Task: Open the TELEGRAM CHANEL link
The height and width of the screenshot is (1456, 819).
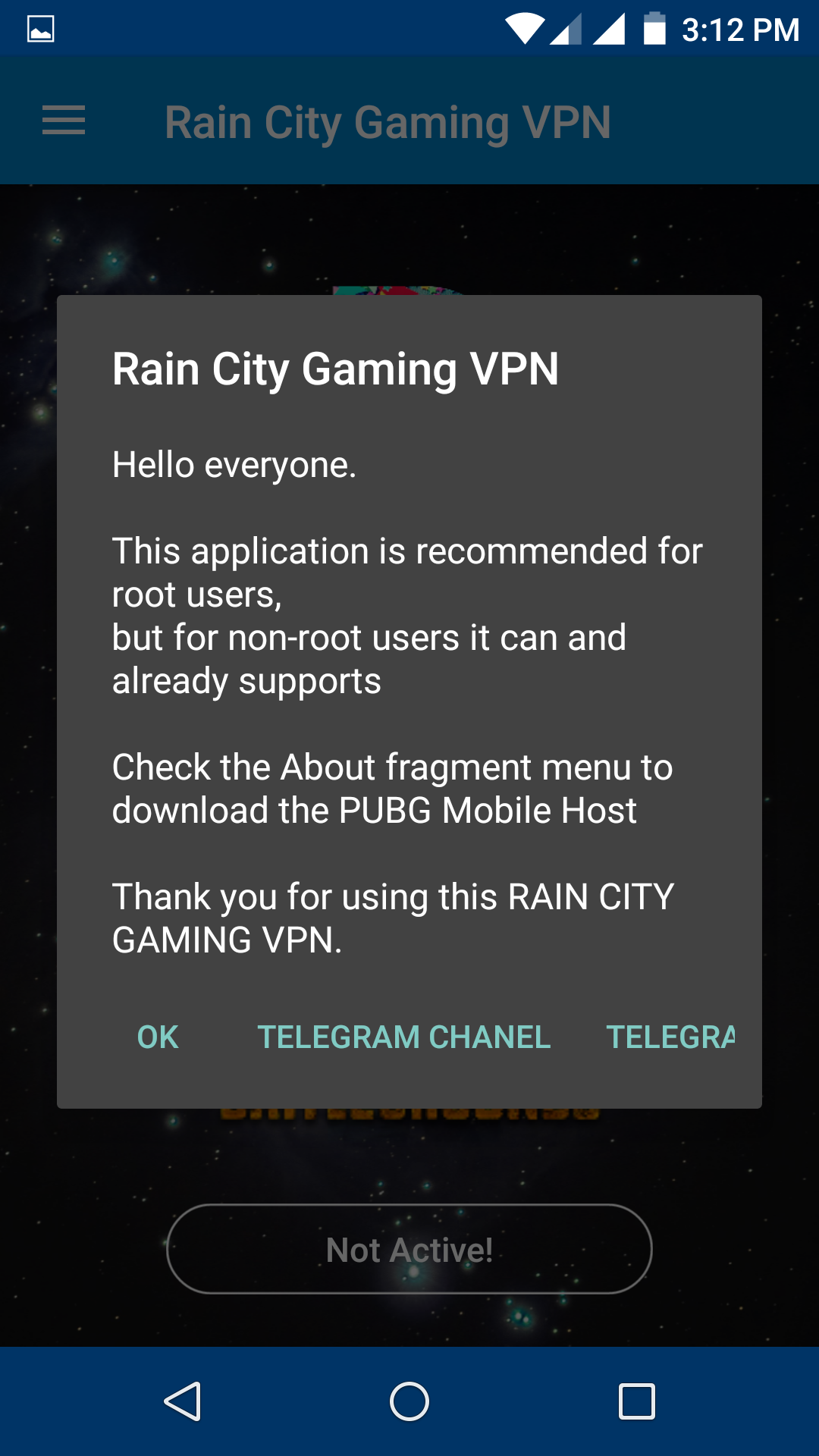Action: pyautogui.click(x=403, y=1037)
